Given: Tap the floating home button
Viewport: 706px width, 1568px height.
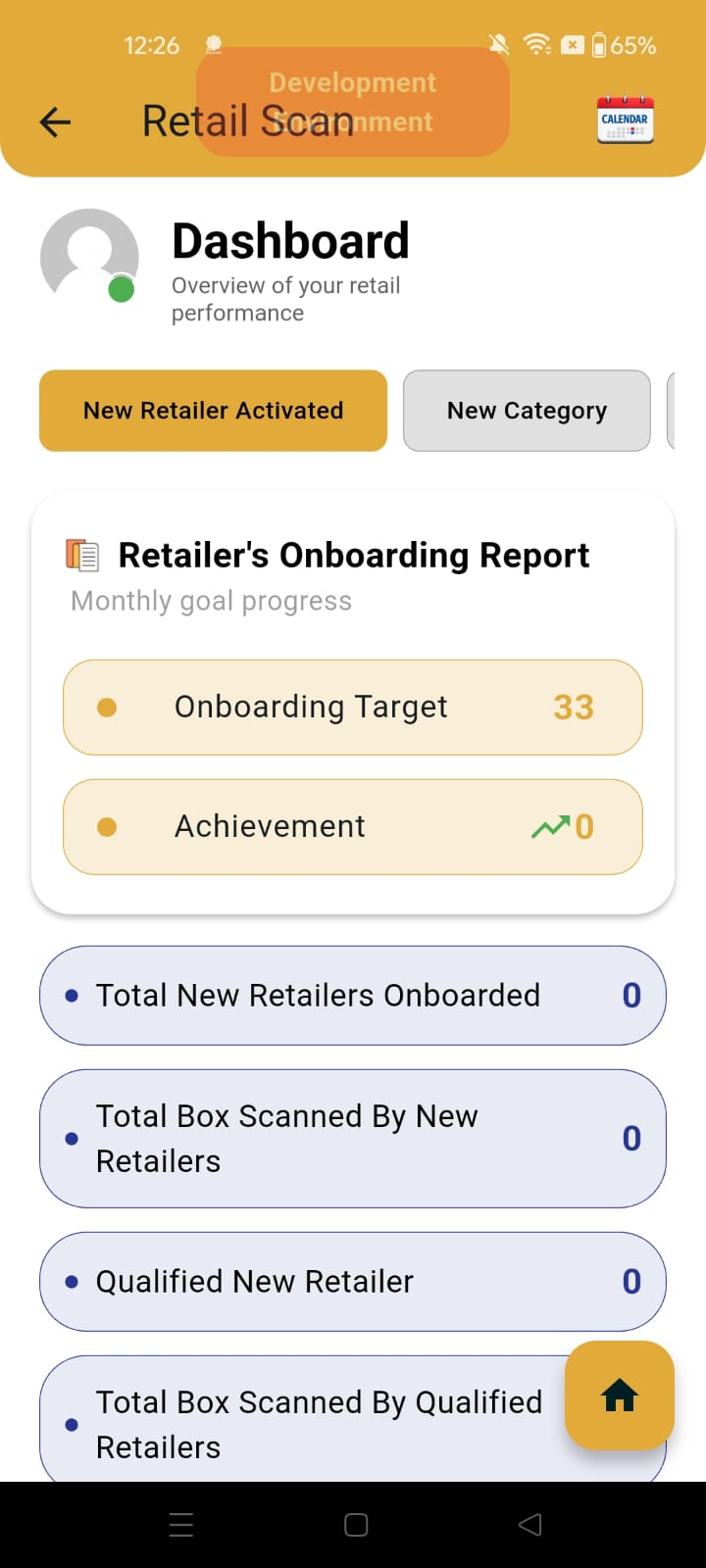Looking at the screenshot, I should tap(619, 1395).
